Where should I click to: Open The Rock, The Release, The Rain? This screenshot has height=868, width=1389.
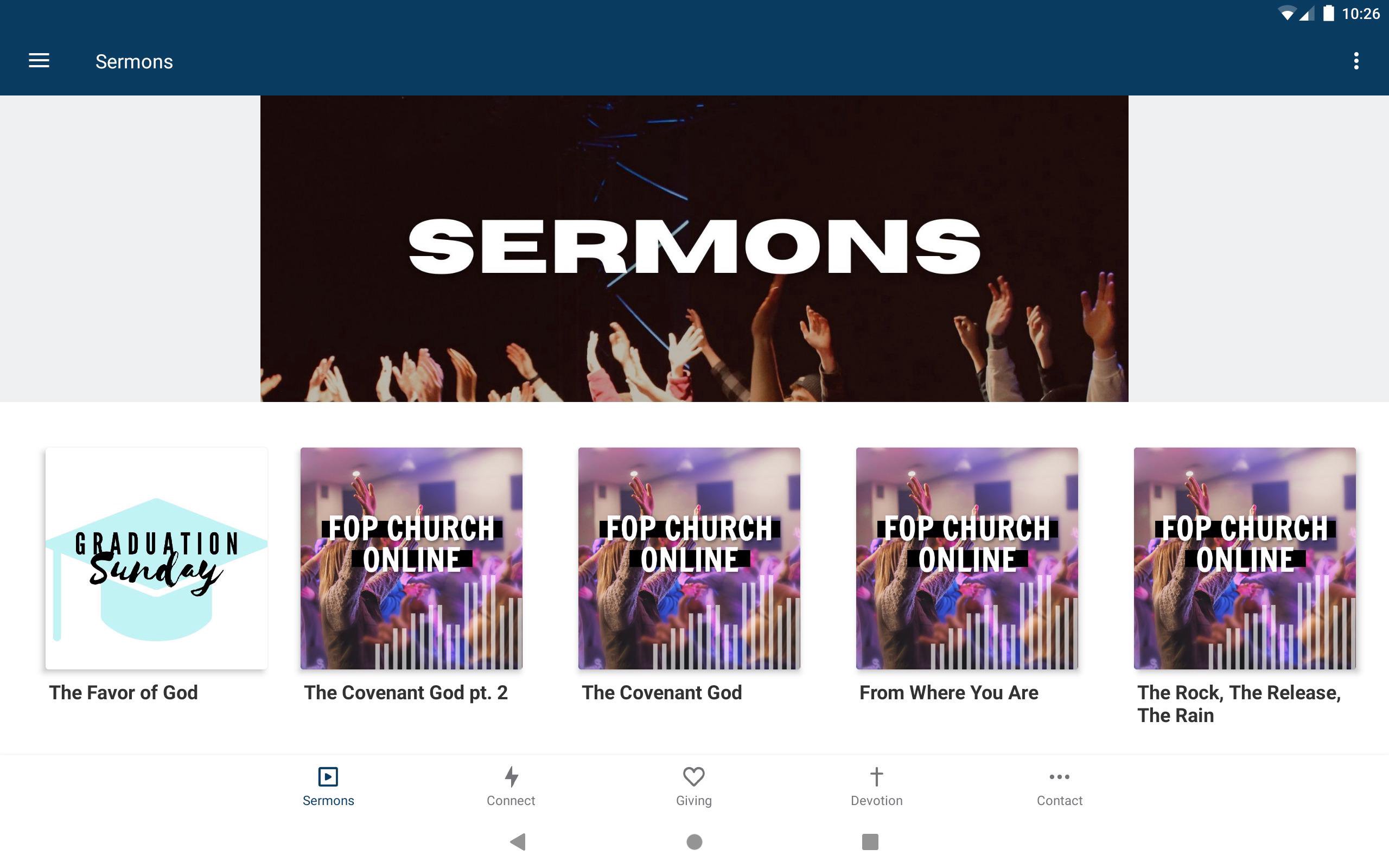point(1244,558)
